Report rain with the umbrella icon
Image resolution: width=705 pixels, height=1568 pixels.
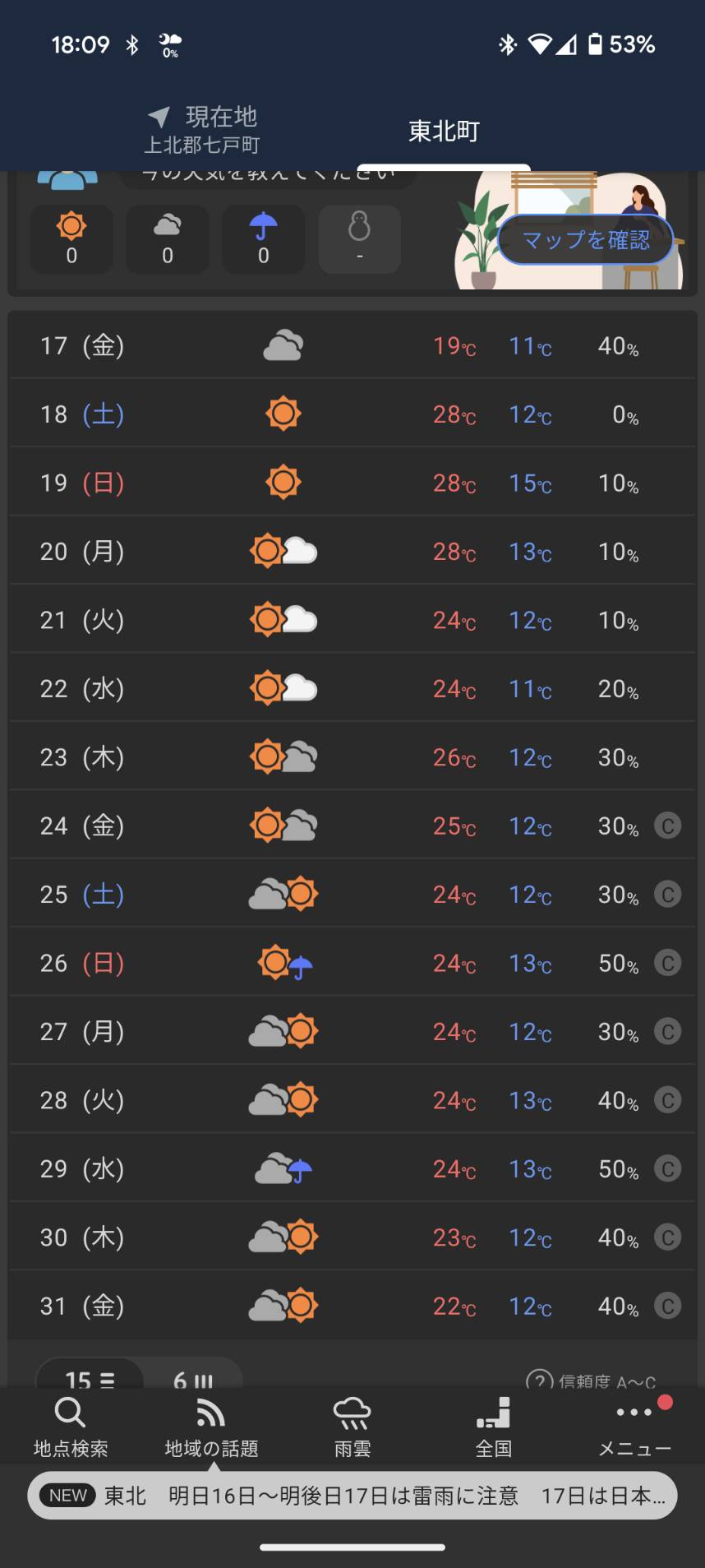(x=263, y=239)
